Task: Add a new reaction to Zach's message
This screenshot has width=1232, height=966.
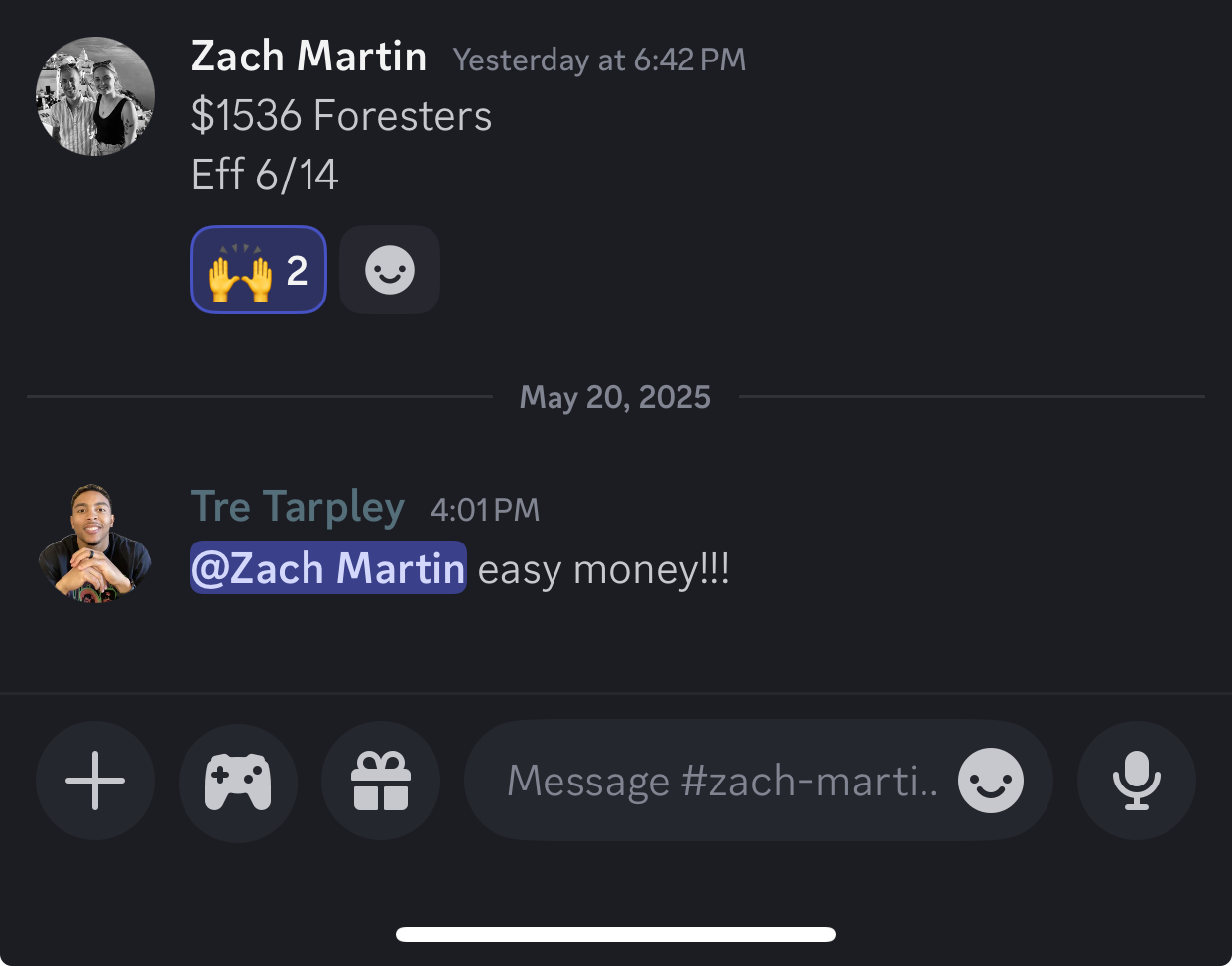Action: coord(389,270)
